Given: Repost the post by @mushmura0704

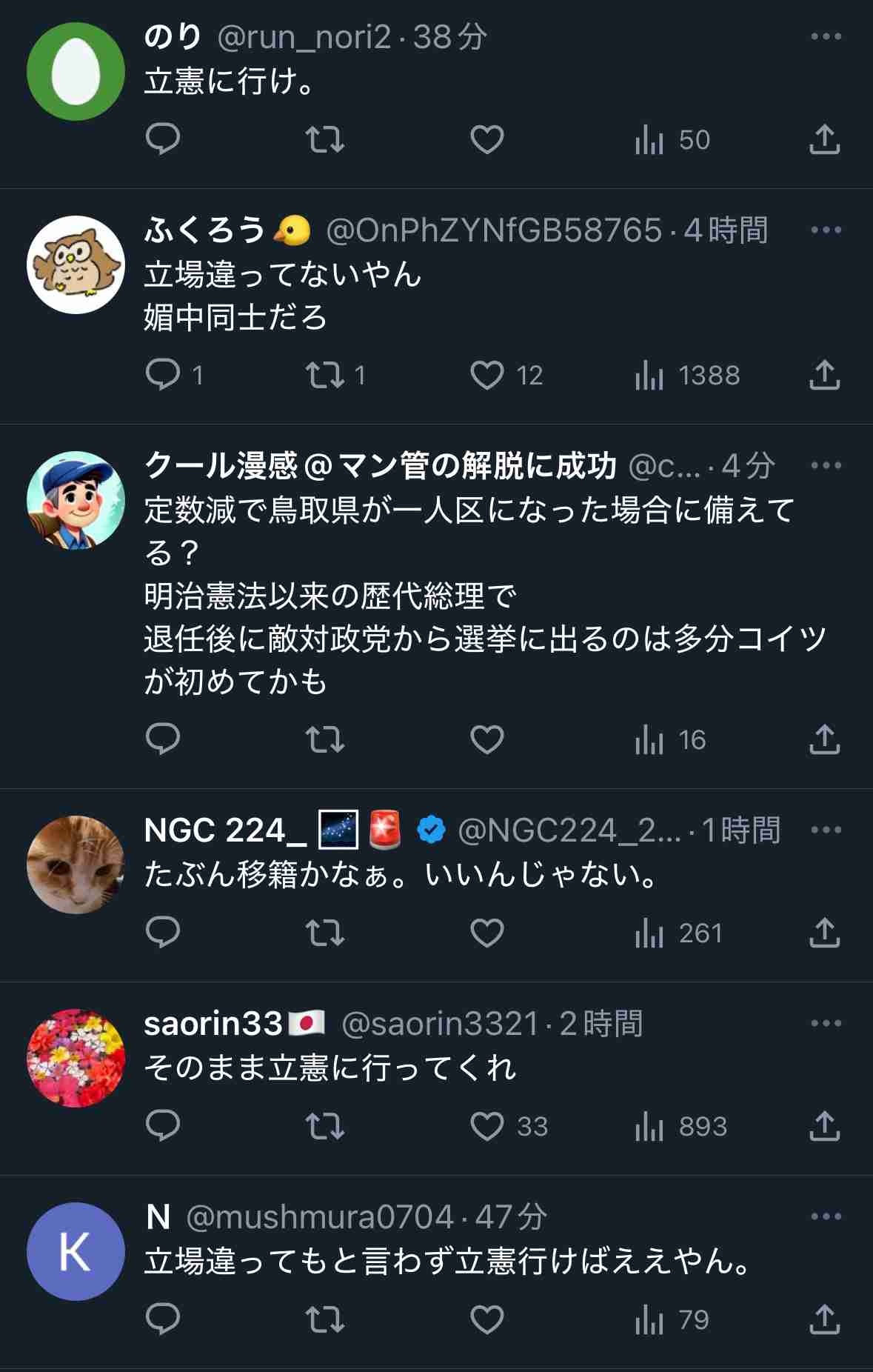Looking at the screenshot, I should pos(326,1319).
